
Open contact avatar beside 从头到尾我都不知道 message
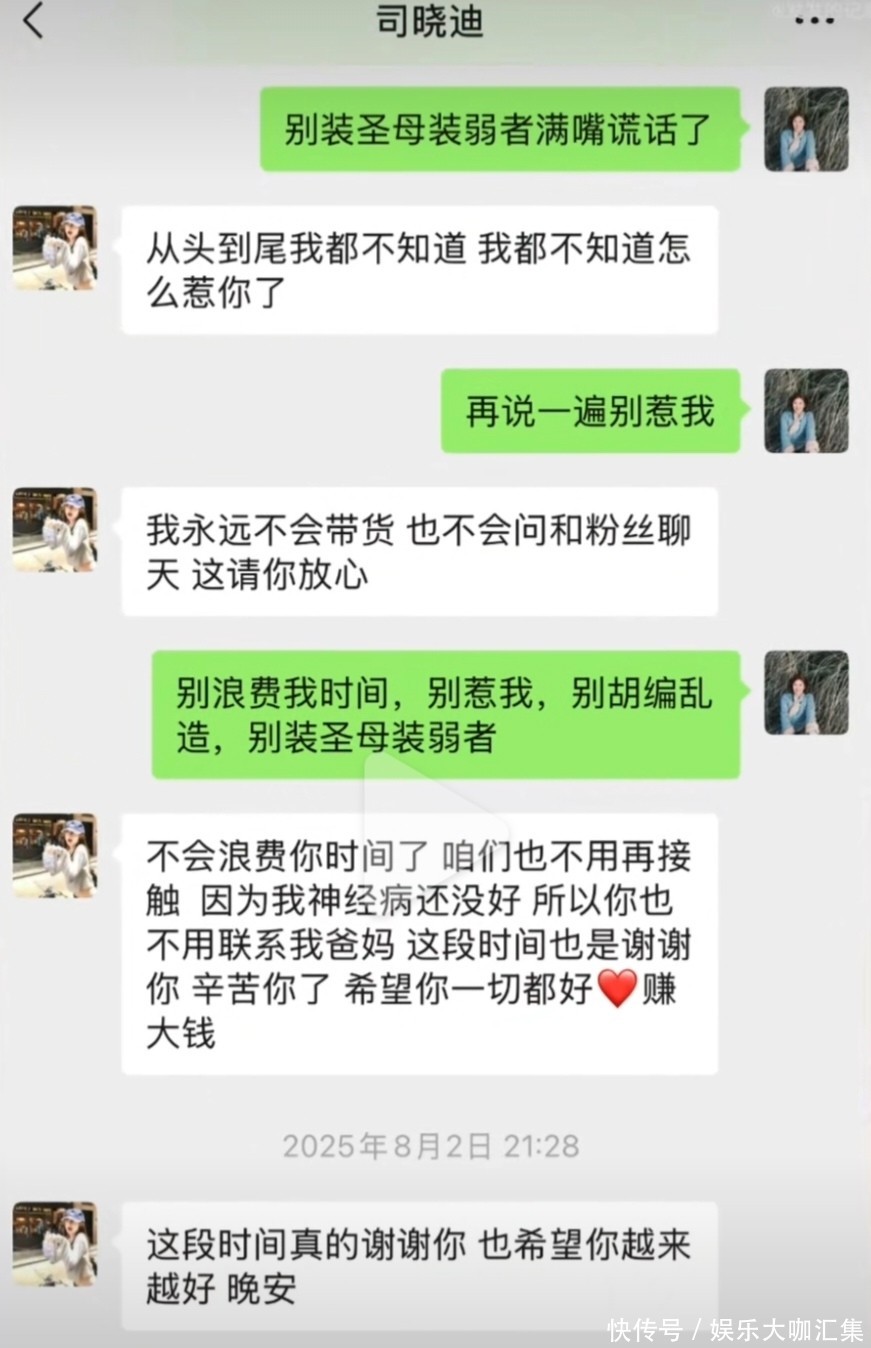coord(55,248)
